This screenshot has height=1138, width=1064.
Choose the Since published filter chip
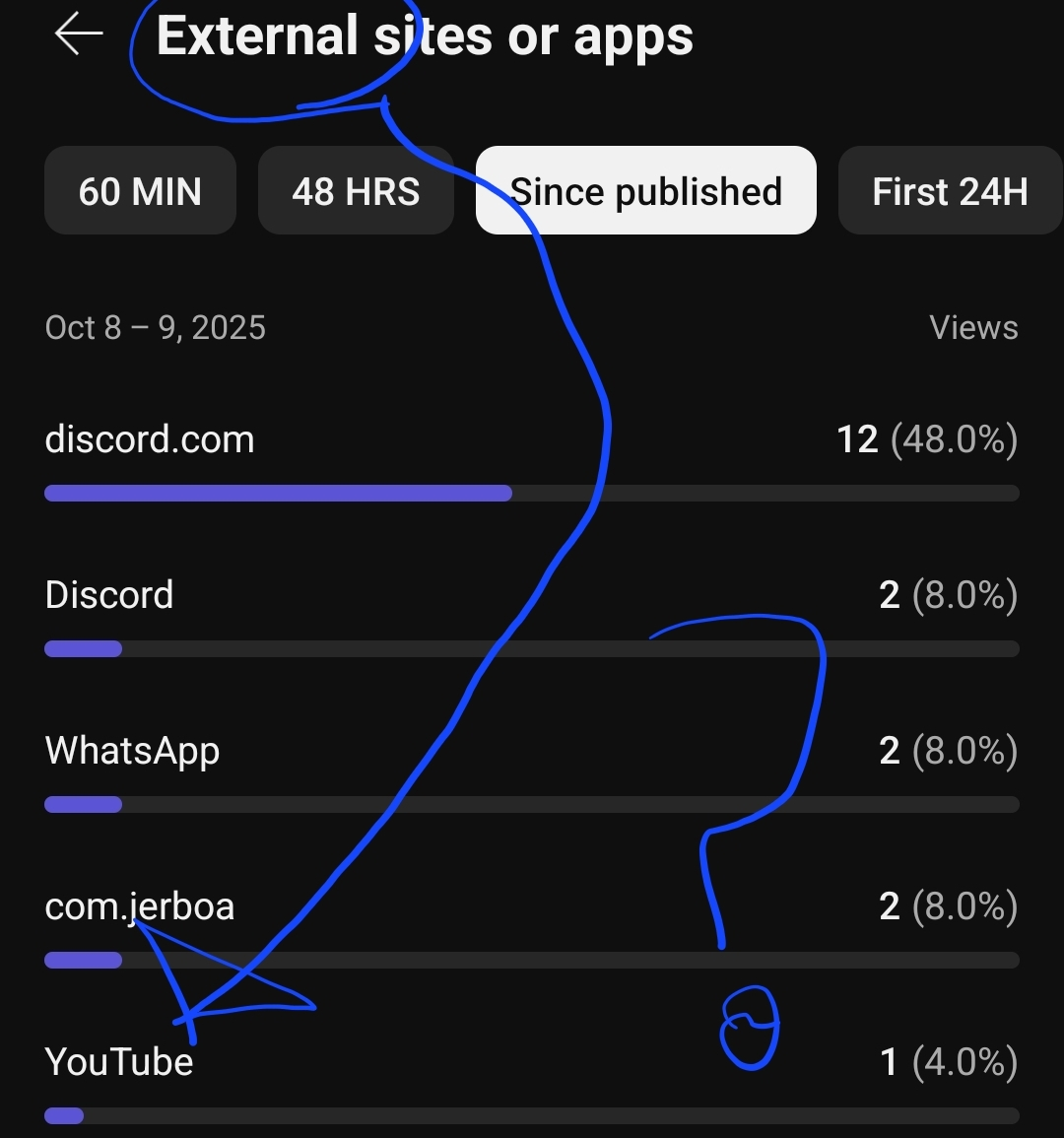[x=646, y=191]
